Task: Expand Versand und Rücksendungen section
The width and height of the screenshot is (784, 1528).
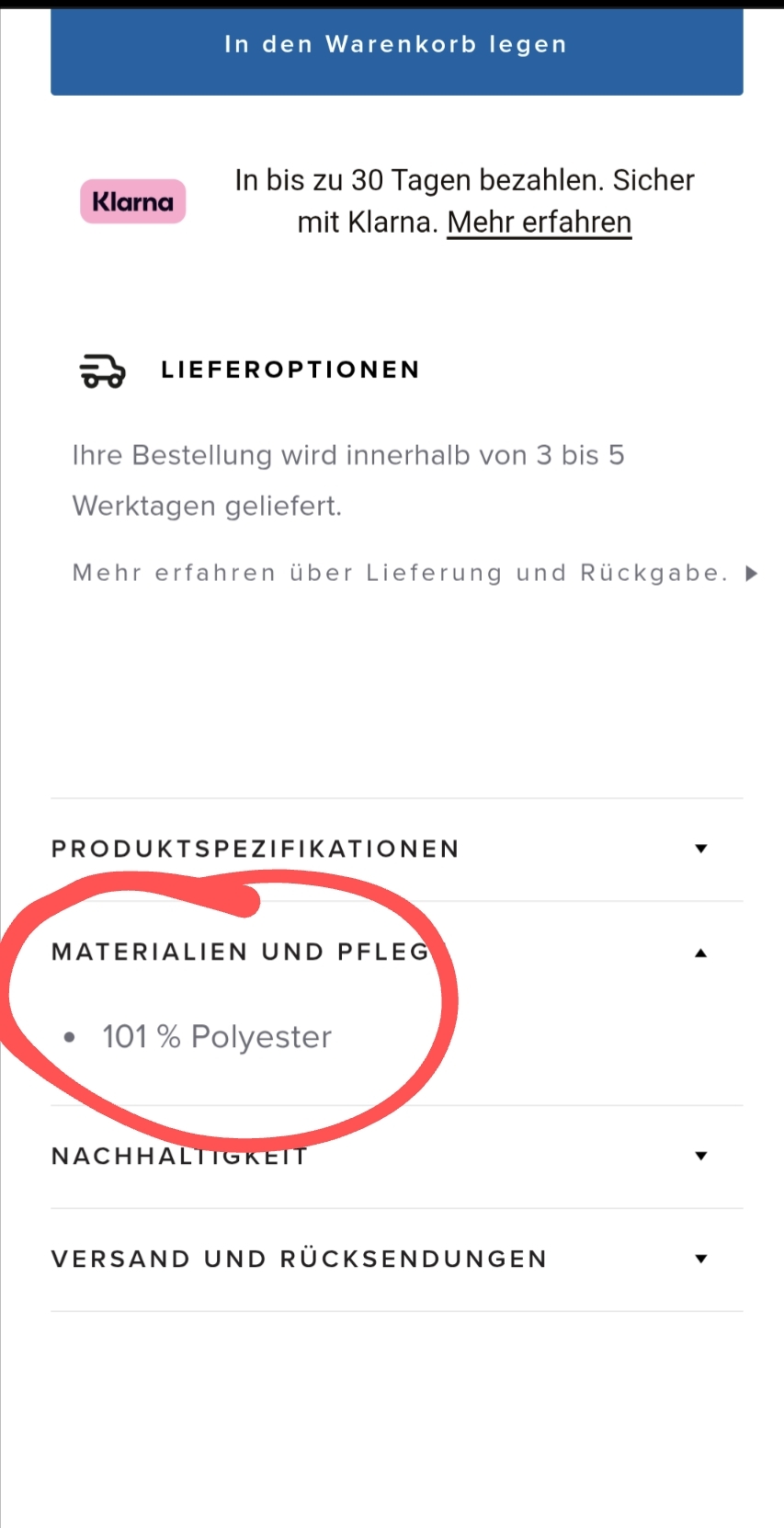Action: point(396,1259)
